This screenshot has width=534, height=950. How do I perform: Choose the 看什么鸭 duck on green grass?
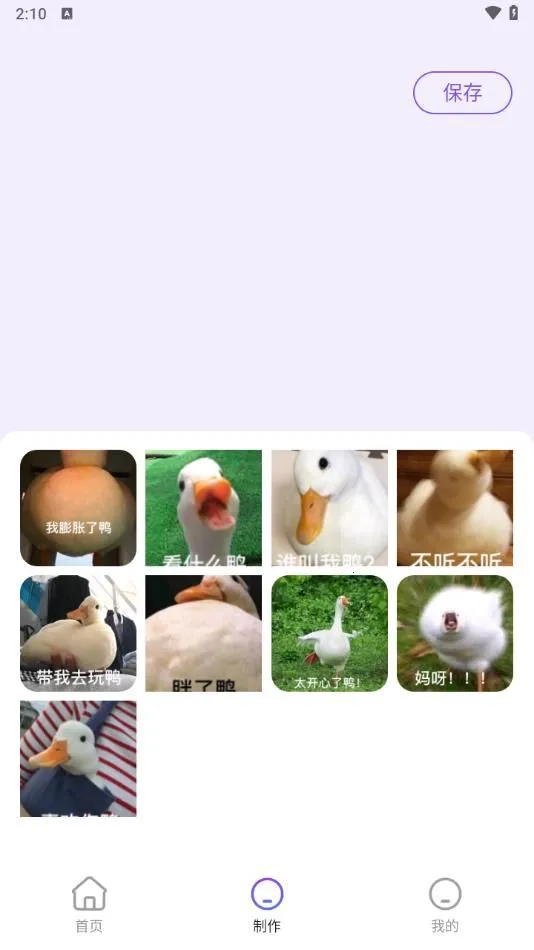tap(204, 508)
